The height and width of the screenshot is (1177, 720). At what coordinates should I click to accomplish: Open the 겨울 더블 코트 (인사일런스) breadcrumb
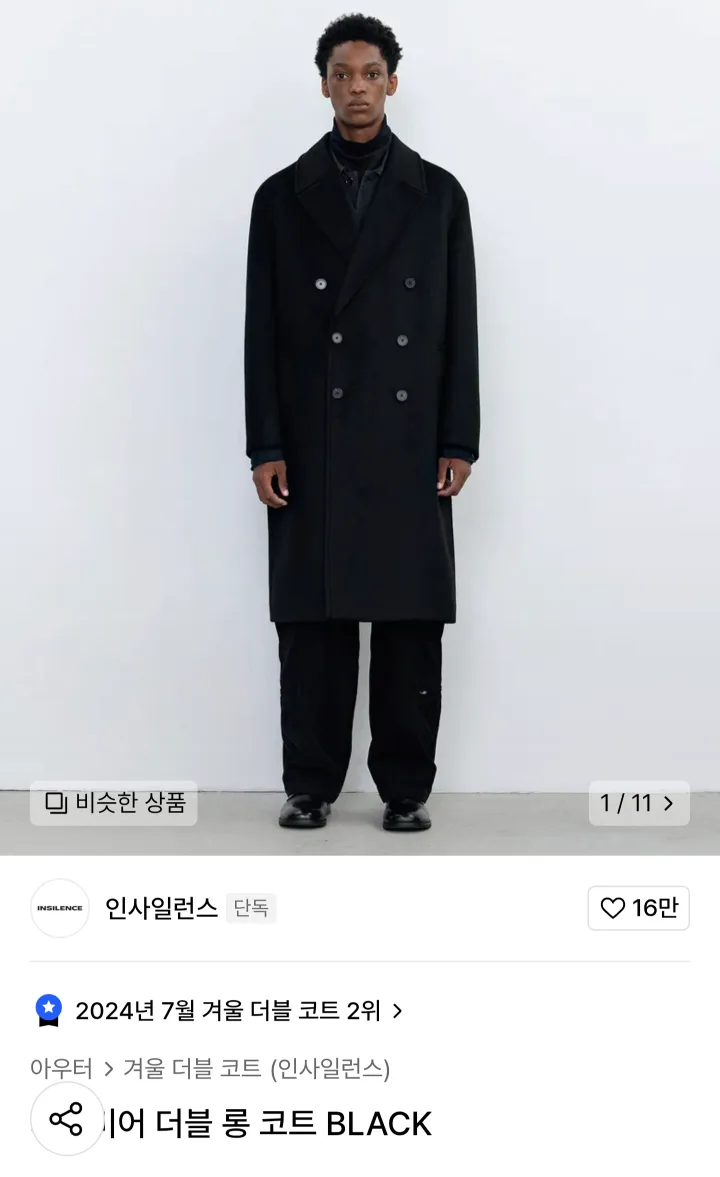pyautogui.click(x=256, y=1068)
